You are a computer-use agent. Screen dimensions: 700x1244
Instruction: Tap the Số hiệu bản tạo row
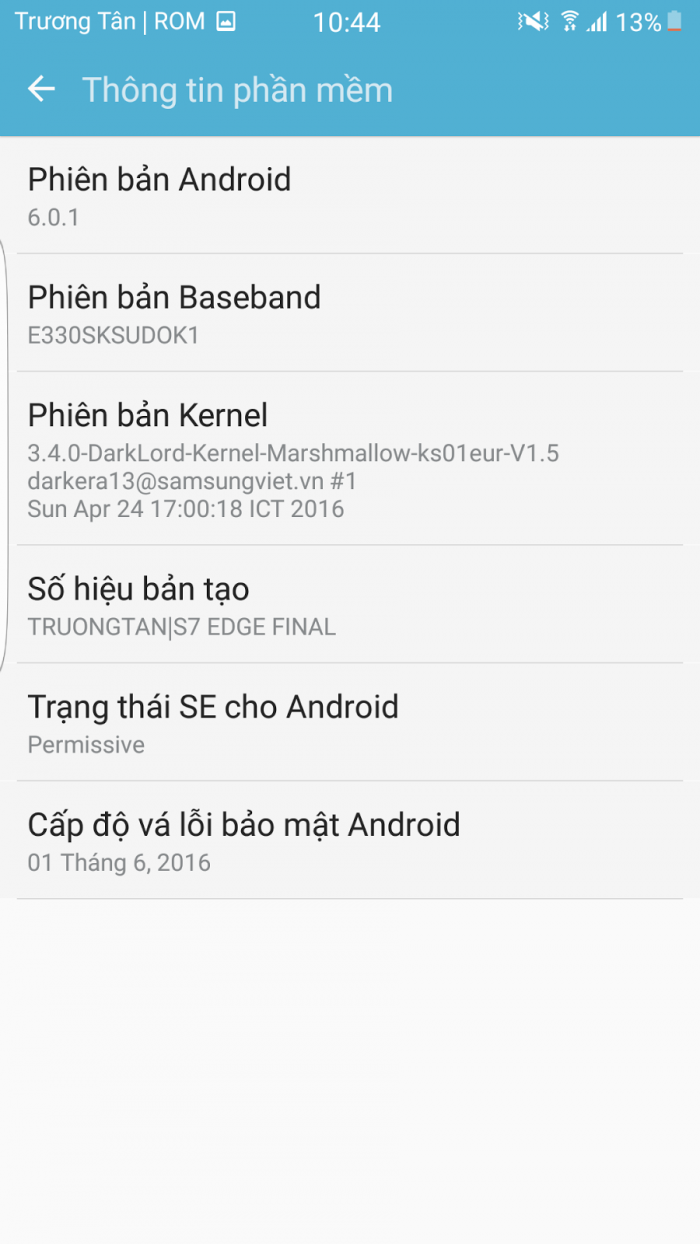point(350,605)
